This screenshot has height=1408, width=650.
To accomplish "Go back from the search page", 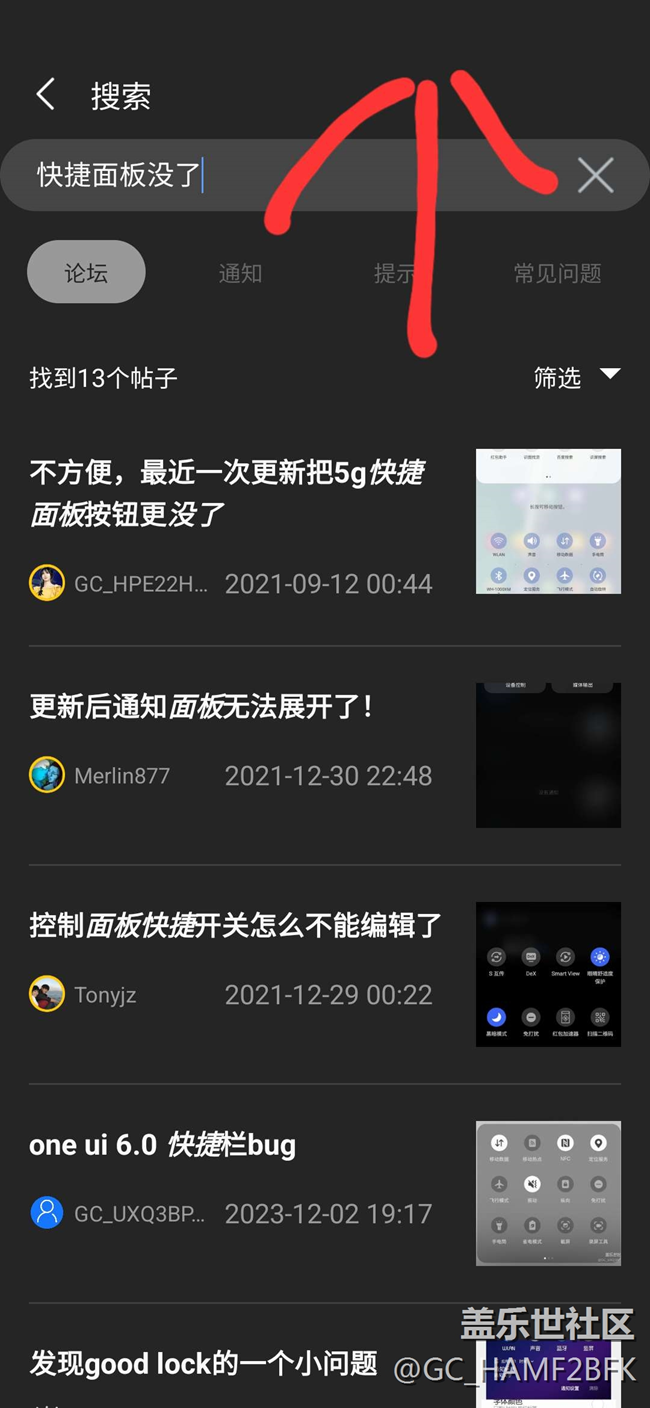I will point(45,95).
